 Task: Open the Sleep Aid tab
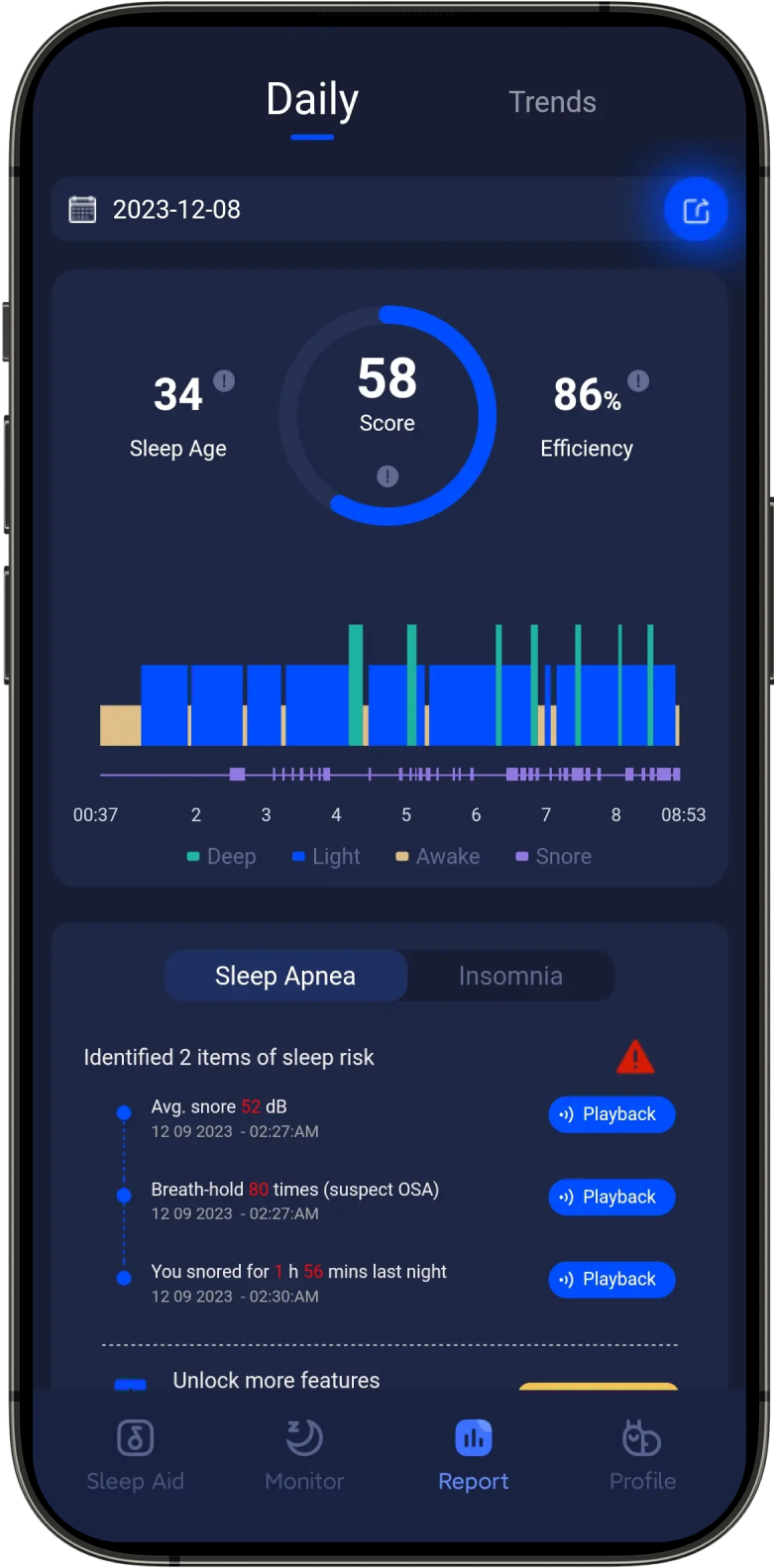pos(136,1454)
